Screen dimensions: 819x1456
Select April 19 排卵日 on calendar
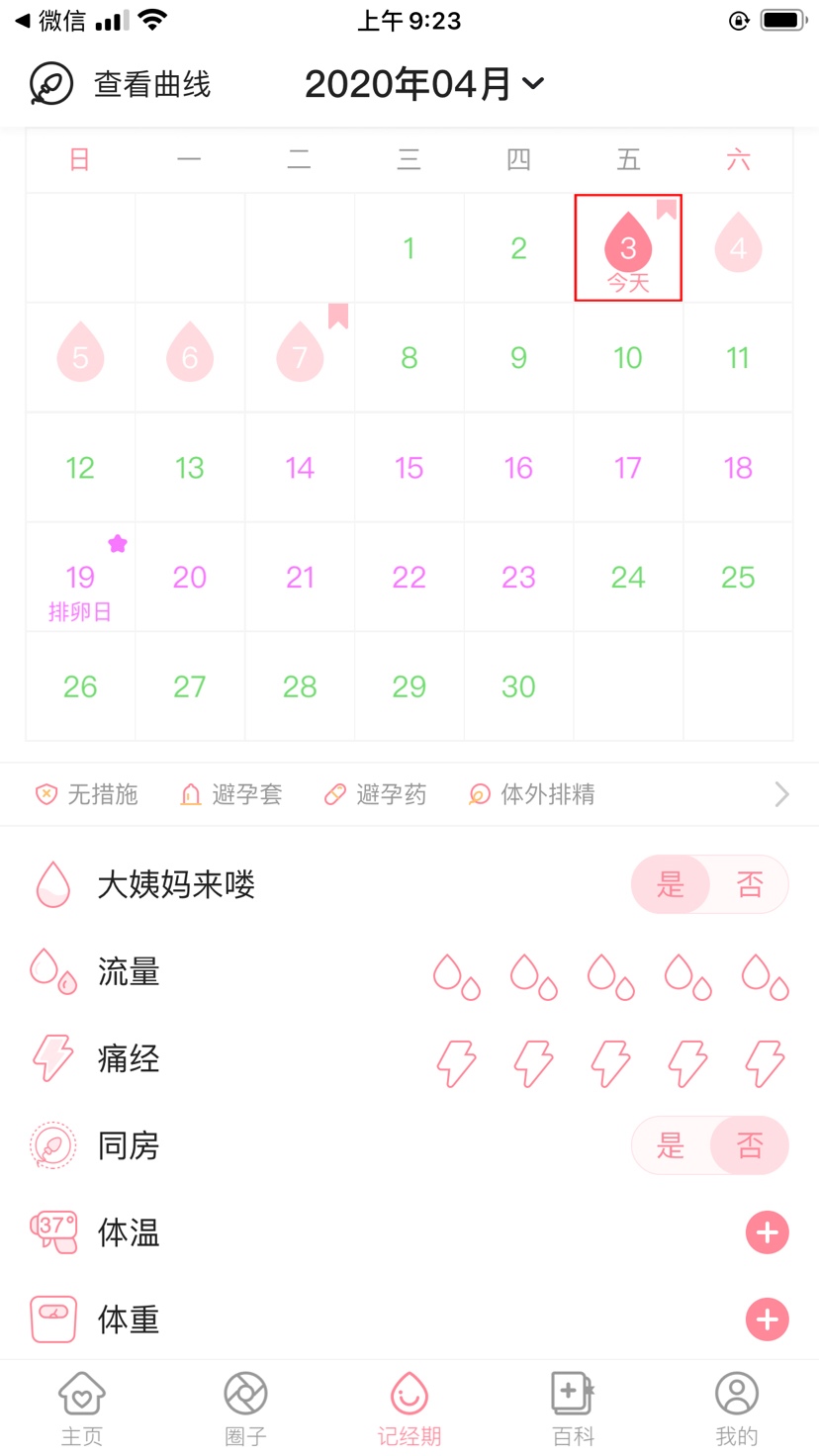click(x=80, y=579)
